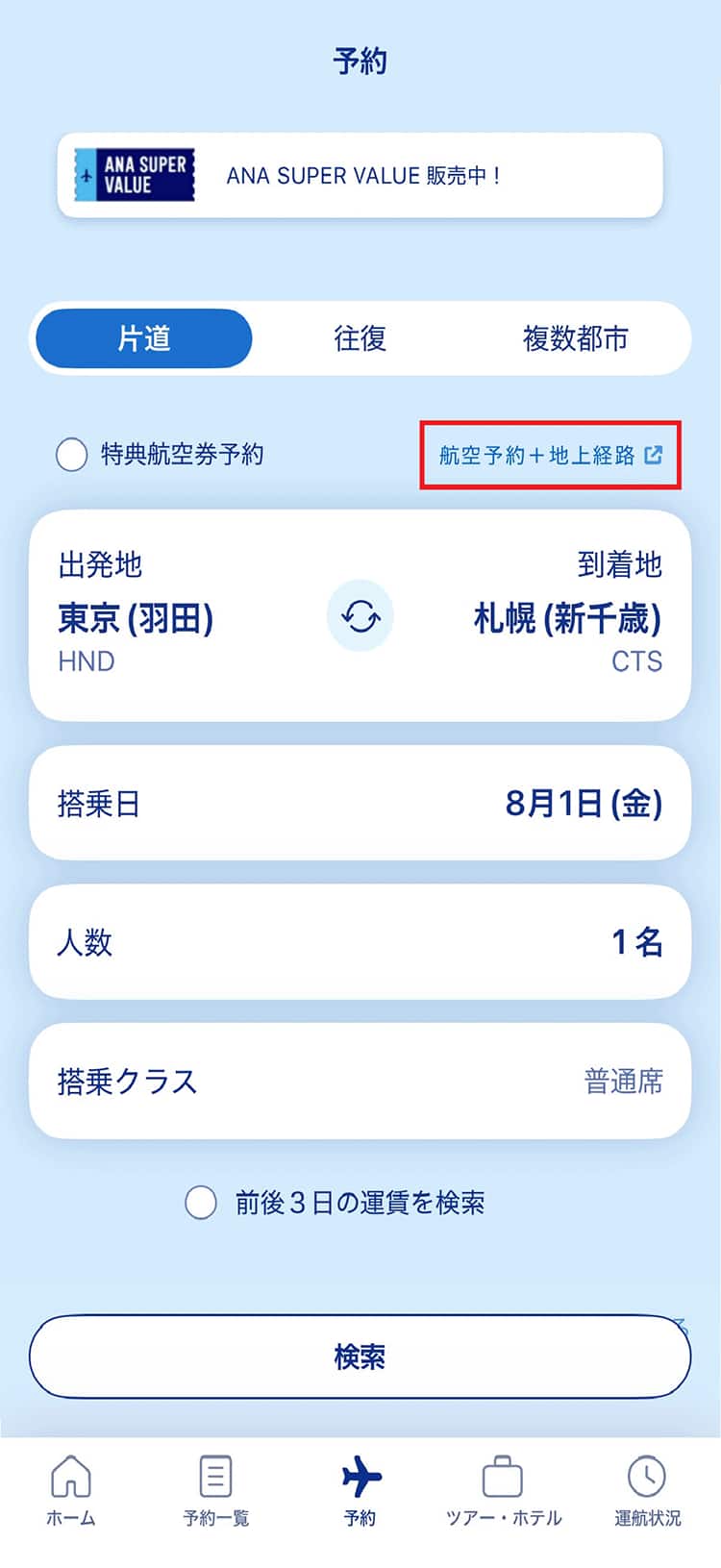
Task: Switch to the 往復 round-trip tab
Action: (360, 338)
